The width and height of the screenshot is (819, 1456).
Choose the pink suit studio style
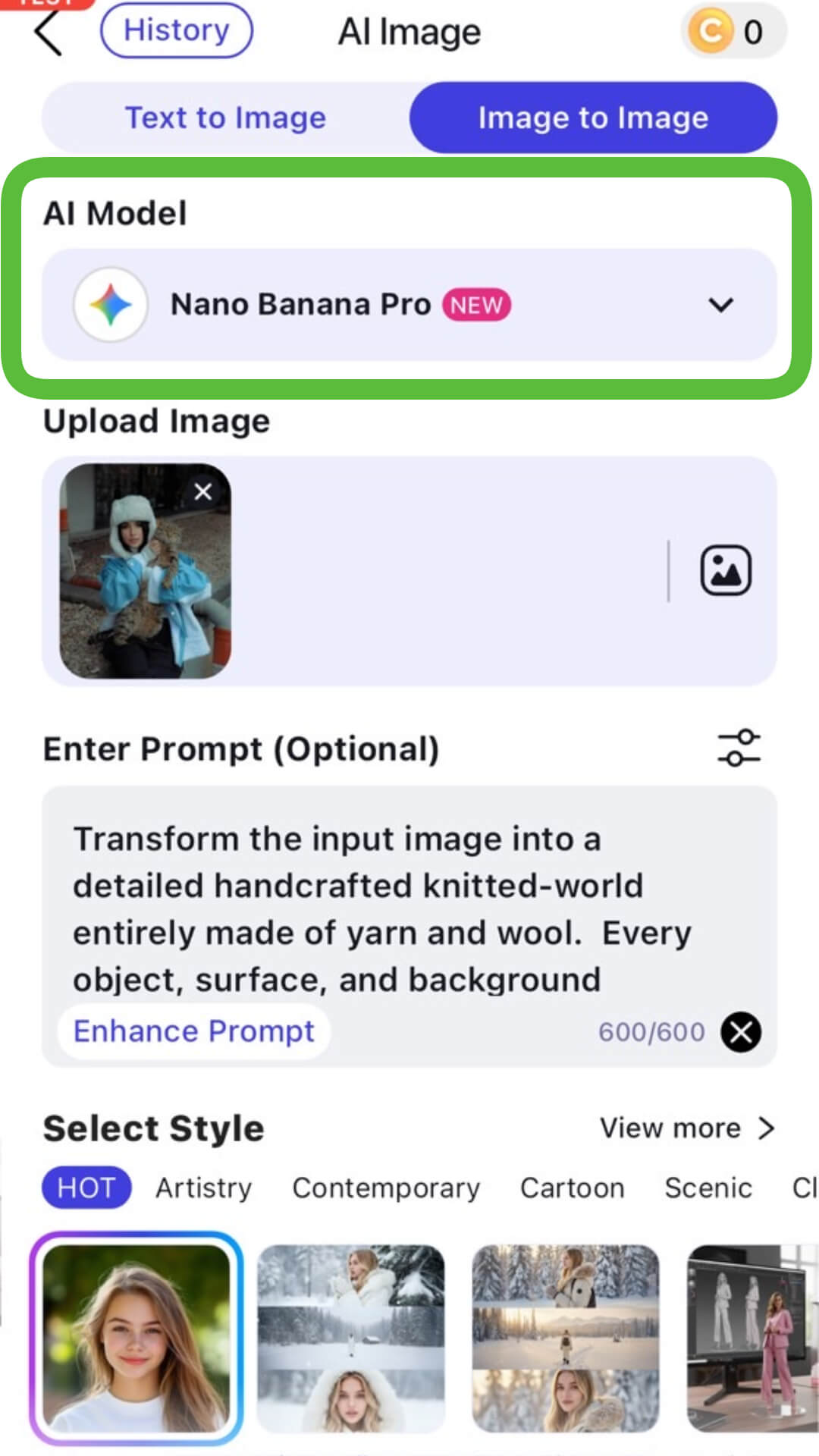(x=752, y=1338)
